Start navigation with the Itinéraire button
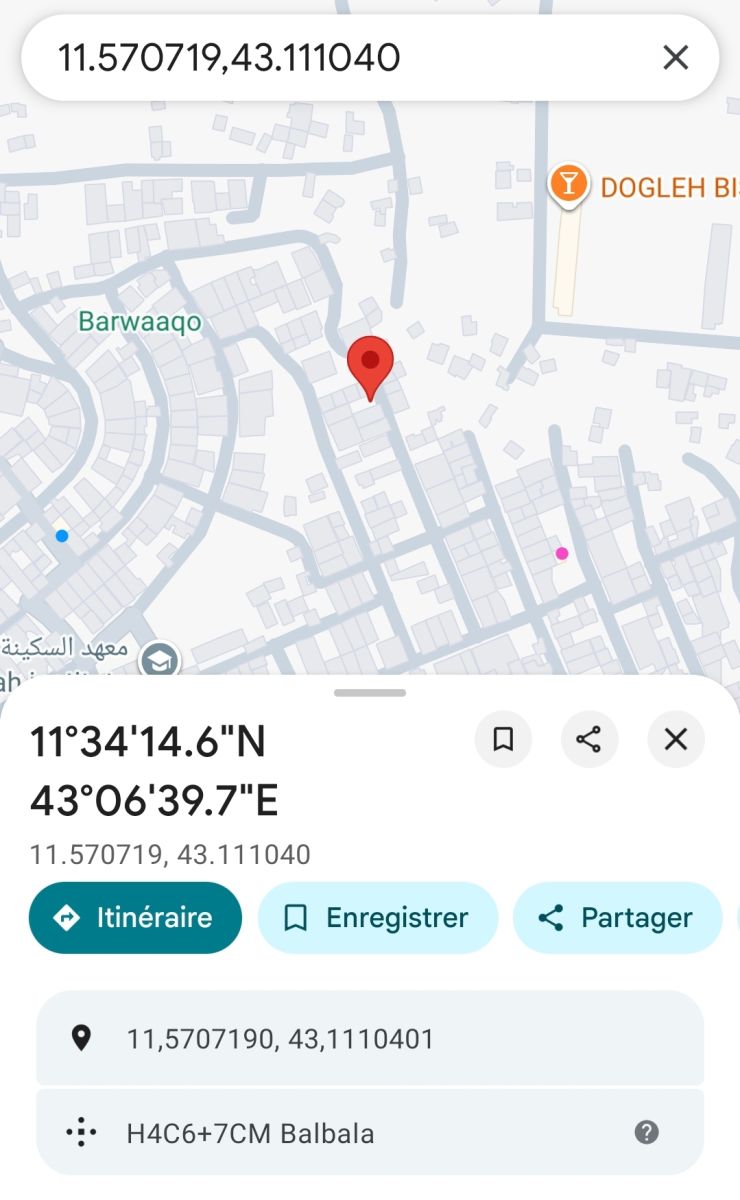This screenshot has width=740, height=1200. [x=135, y=917]
